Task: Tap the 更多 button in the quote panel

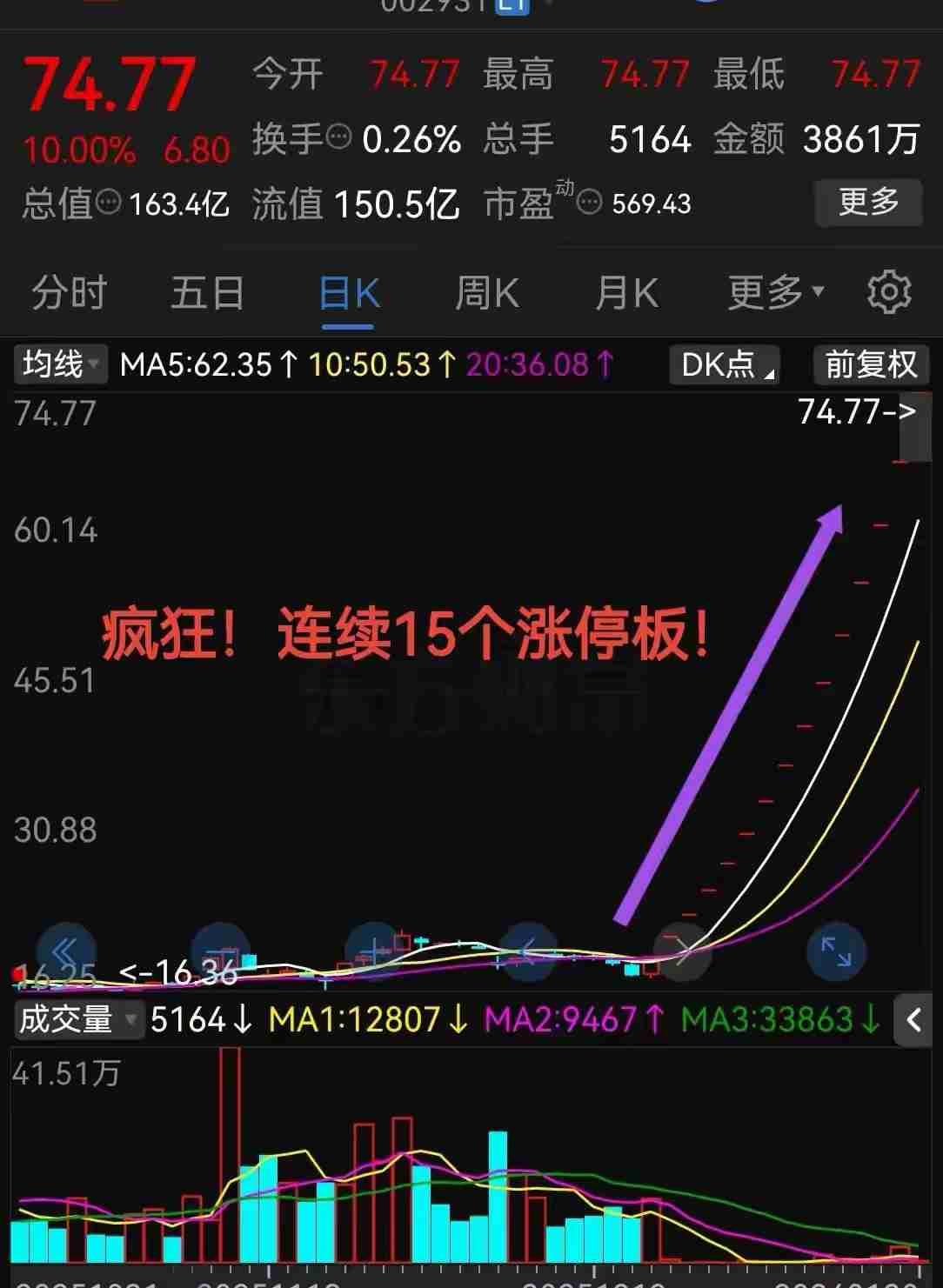Action: click(x=867, y=201)
